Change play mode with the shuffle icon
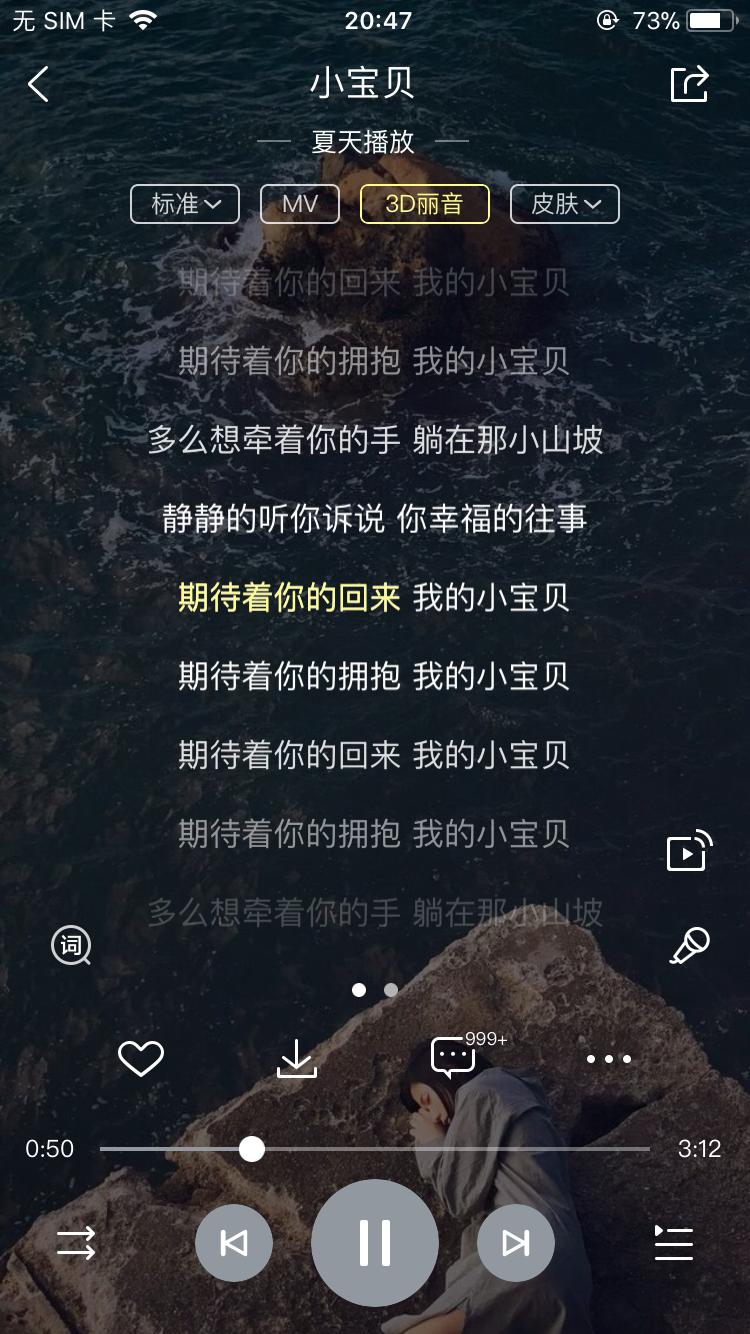Viewport: 750px width, 1334px height. pyautogui.click(x=77, y=1243)
